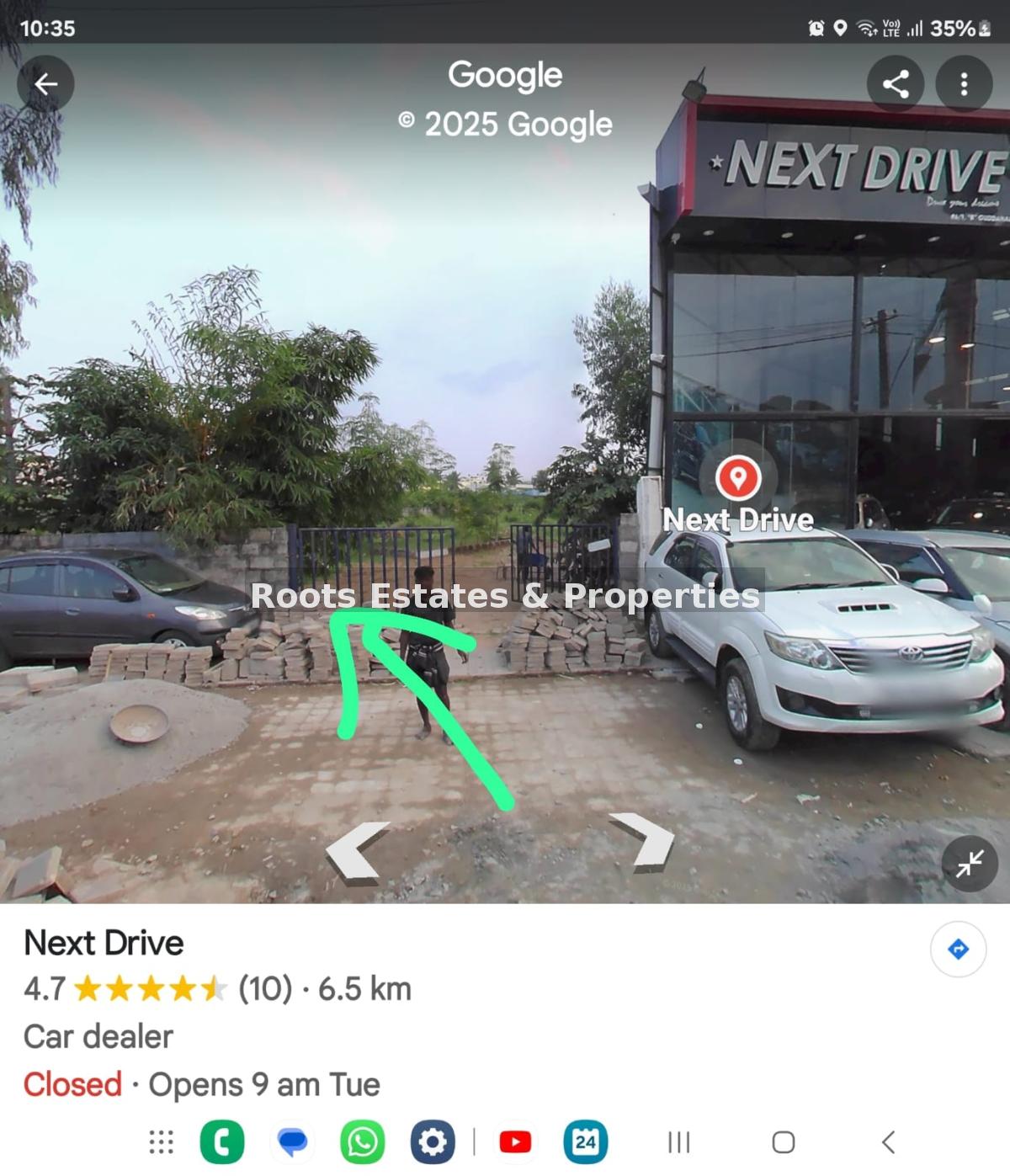Collapse the Street View to smaller size
The height and width of the screenshot is (1176, 1010).
[970, 864]
